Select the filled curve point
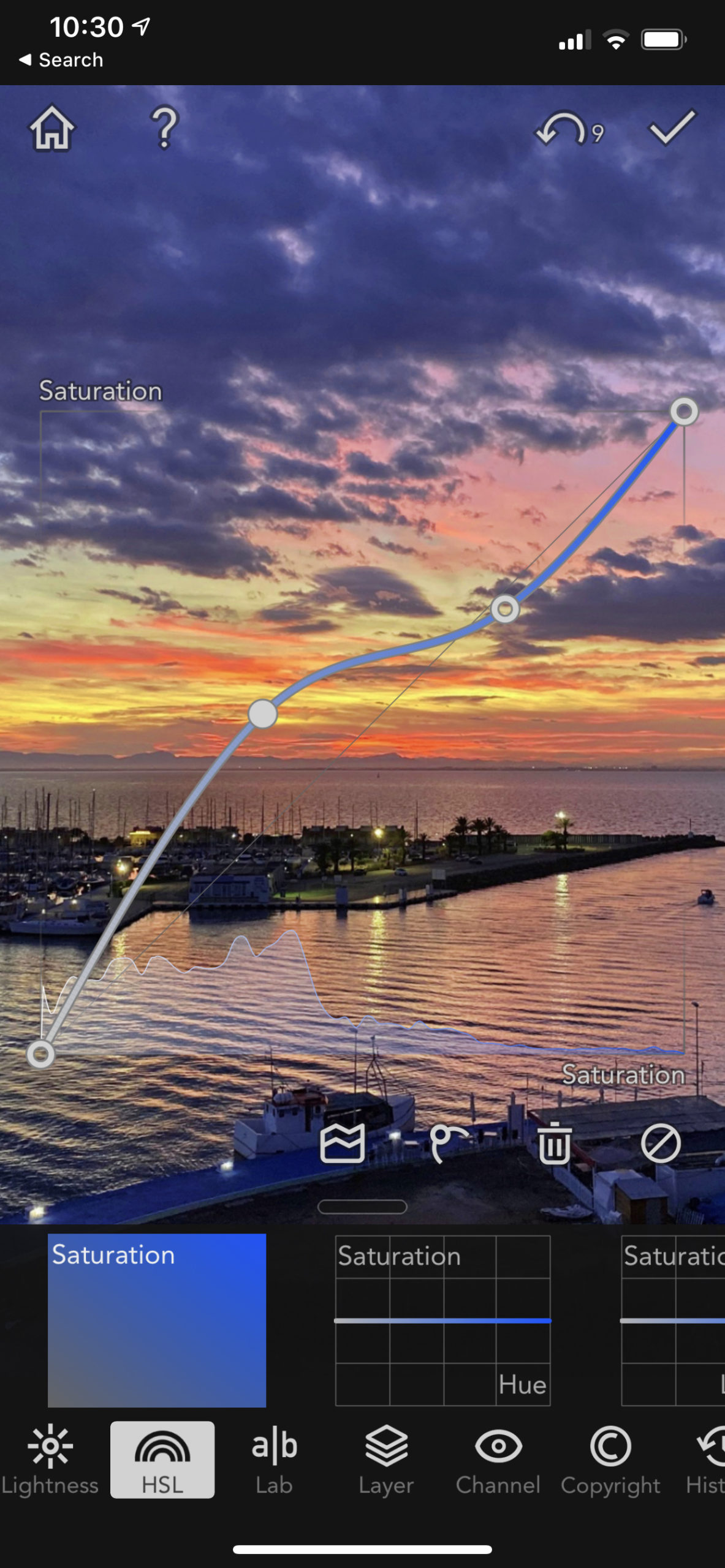This screenshot has height=1568, width=725. pyautogui.click(x=263, y=714)
